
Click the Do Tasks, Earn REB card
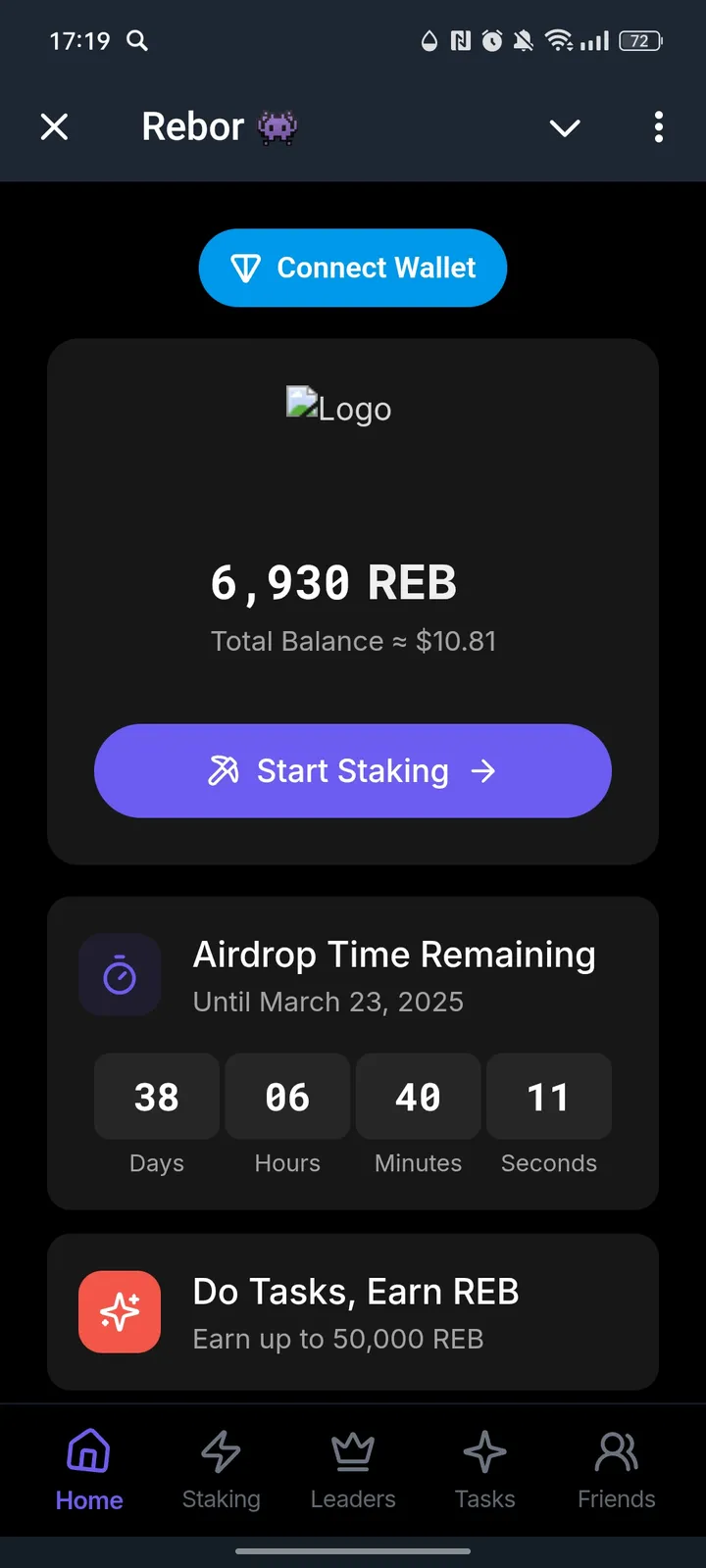coord(353,1311)
